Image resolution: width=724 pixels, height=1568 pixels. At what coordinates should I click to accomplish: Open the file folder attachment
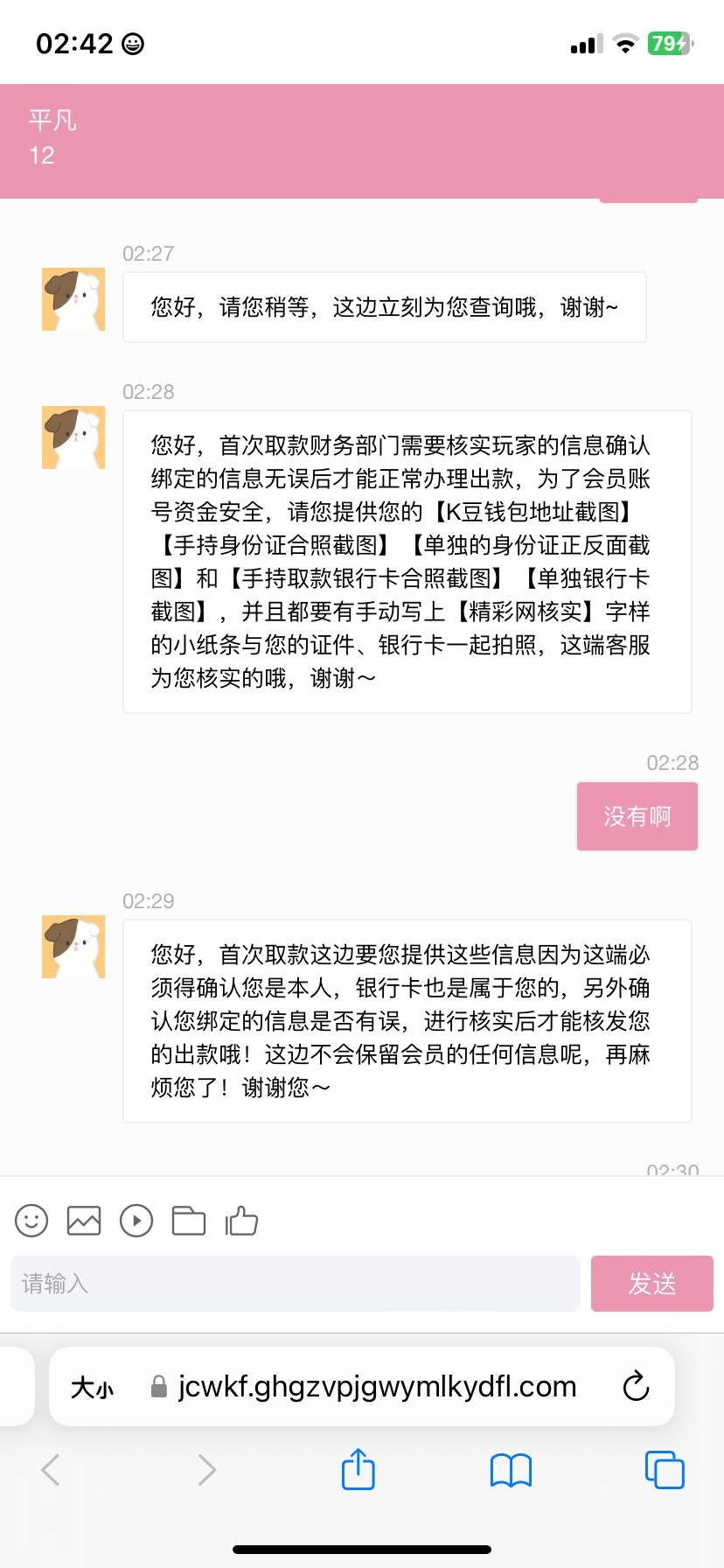point(189,1221)
